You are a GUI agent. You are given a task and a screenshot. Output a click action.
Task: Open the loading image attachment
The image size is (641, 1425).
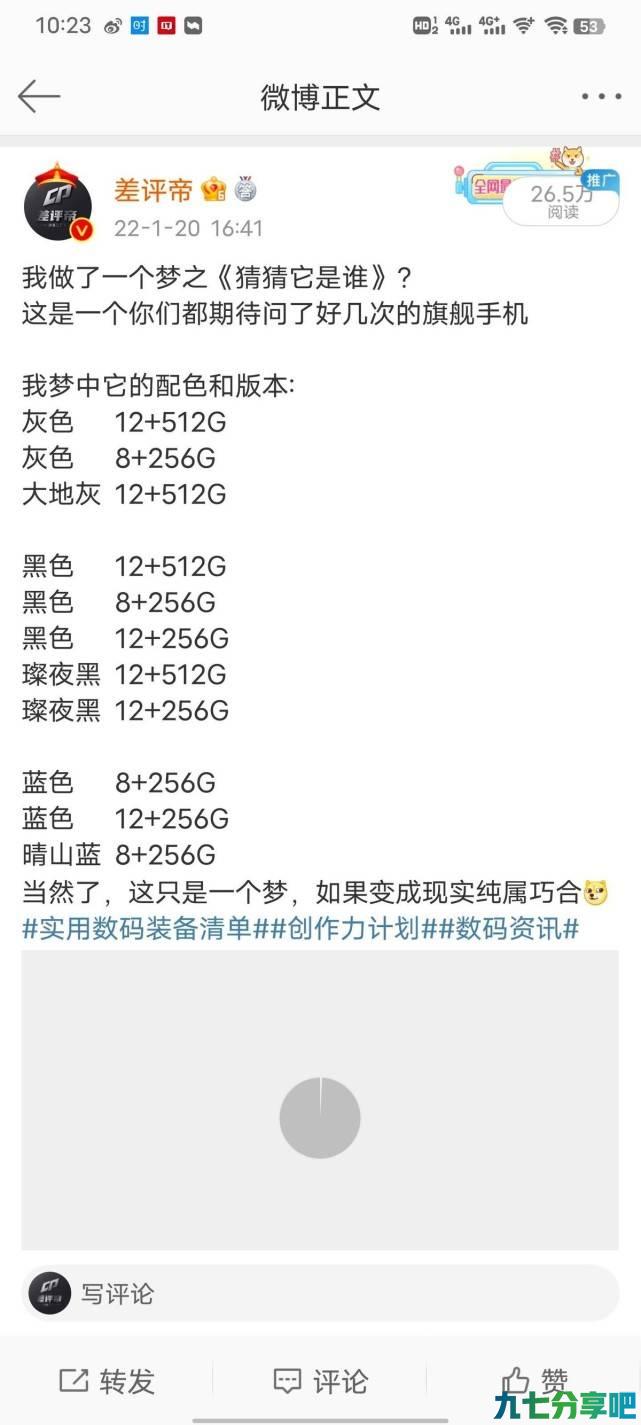tap(320, 1099)
